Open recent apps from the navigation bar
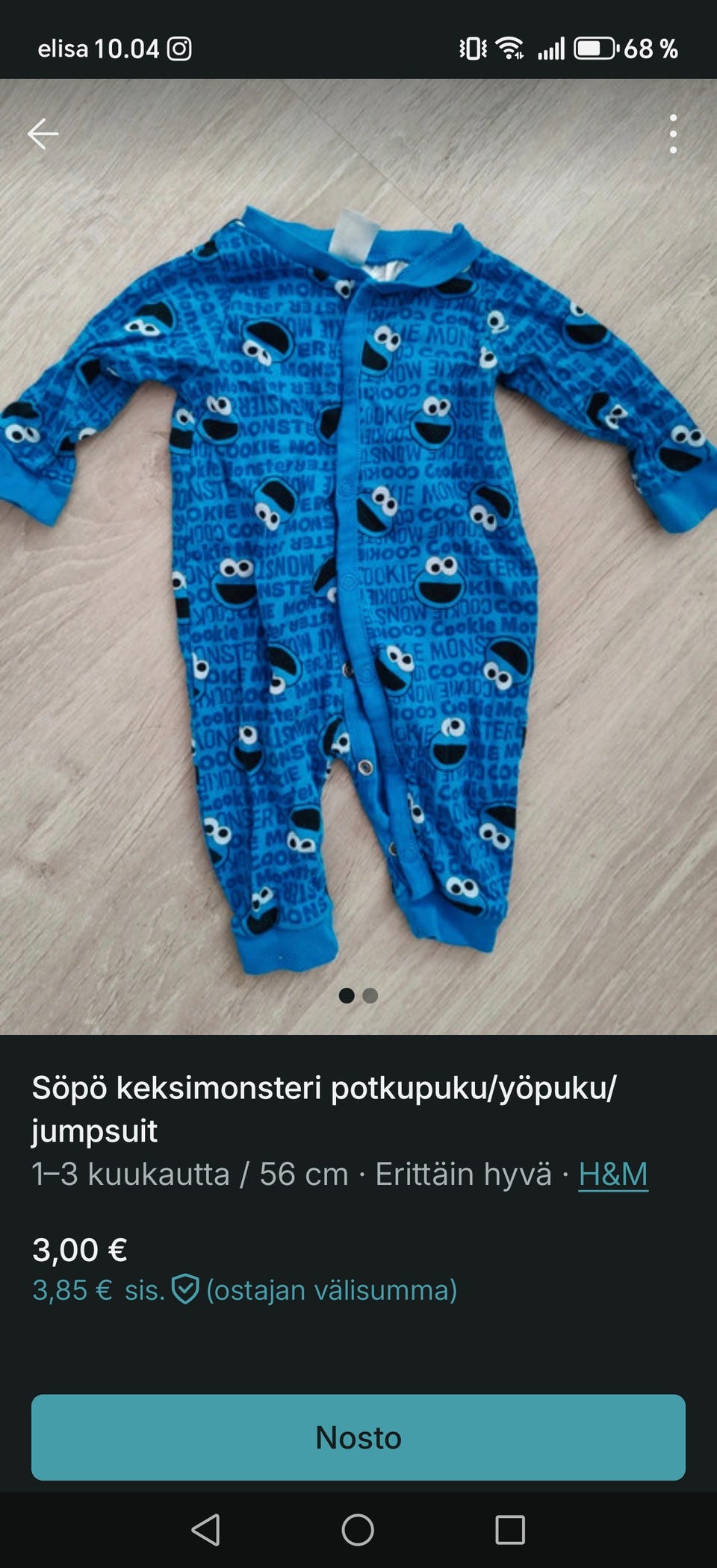The width and height of the screenshot is (717, 1568). click(510, 1529)
